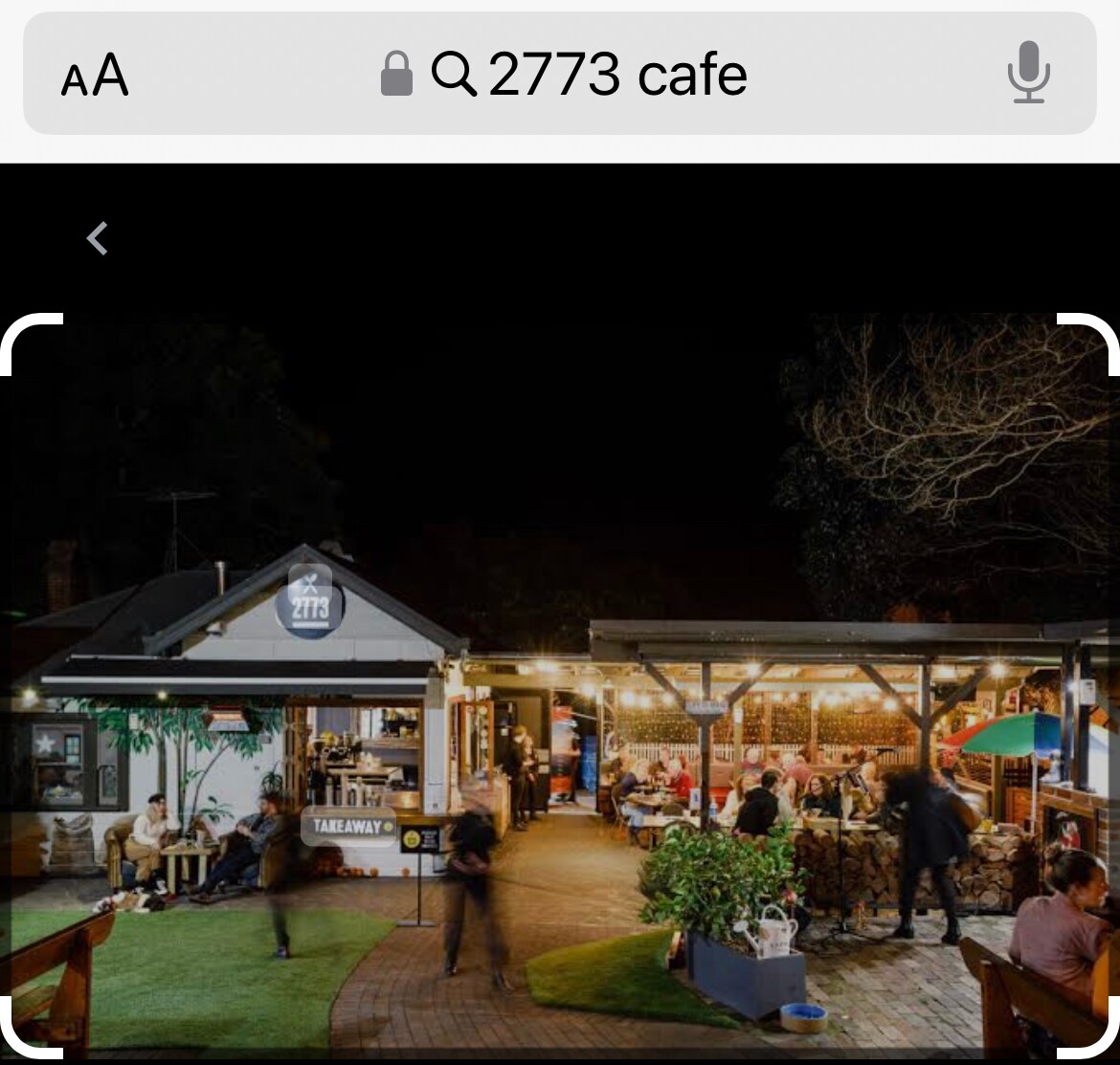The width and height of the screenshot is (1120, 1065).
Task: Start voice search with the microphone
Action: point(1028,73)
